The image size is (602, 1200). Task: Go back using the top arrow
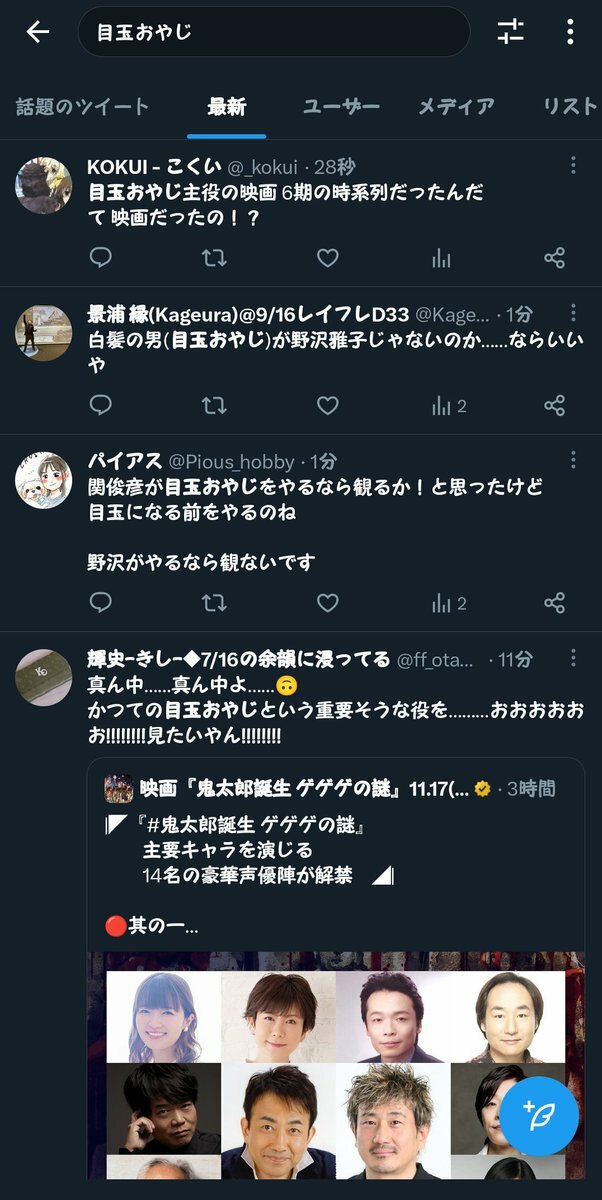point(38,32)
